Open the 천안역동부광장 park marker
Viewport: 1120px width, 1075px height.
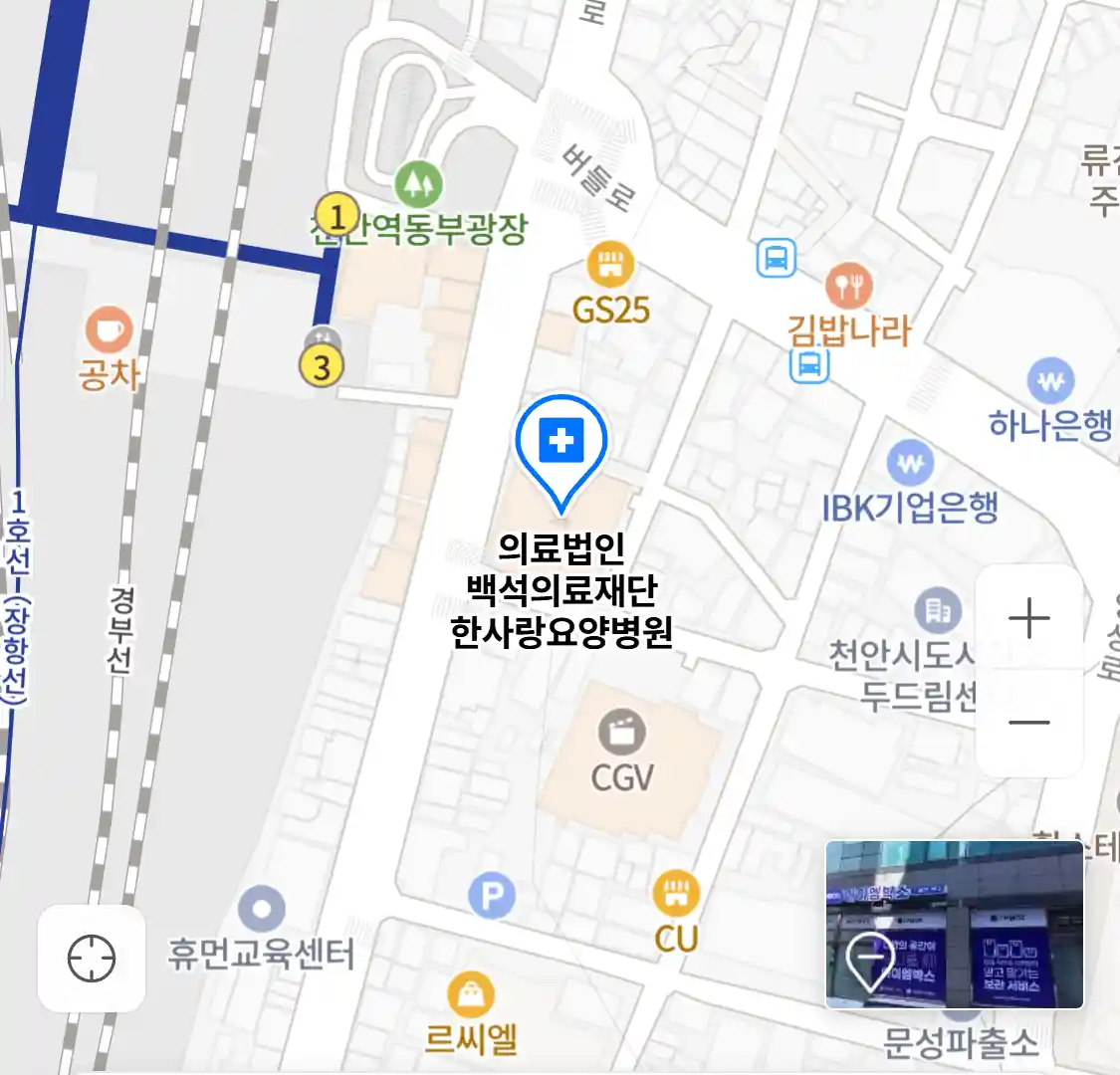pos(418,184)
